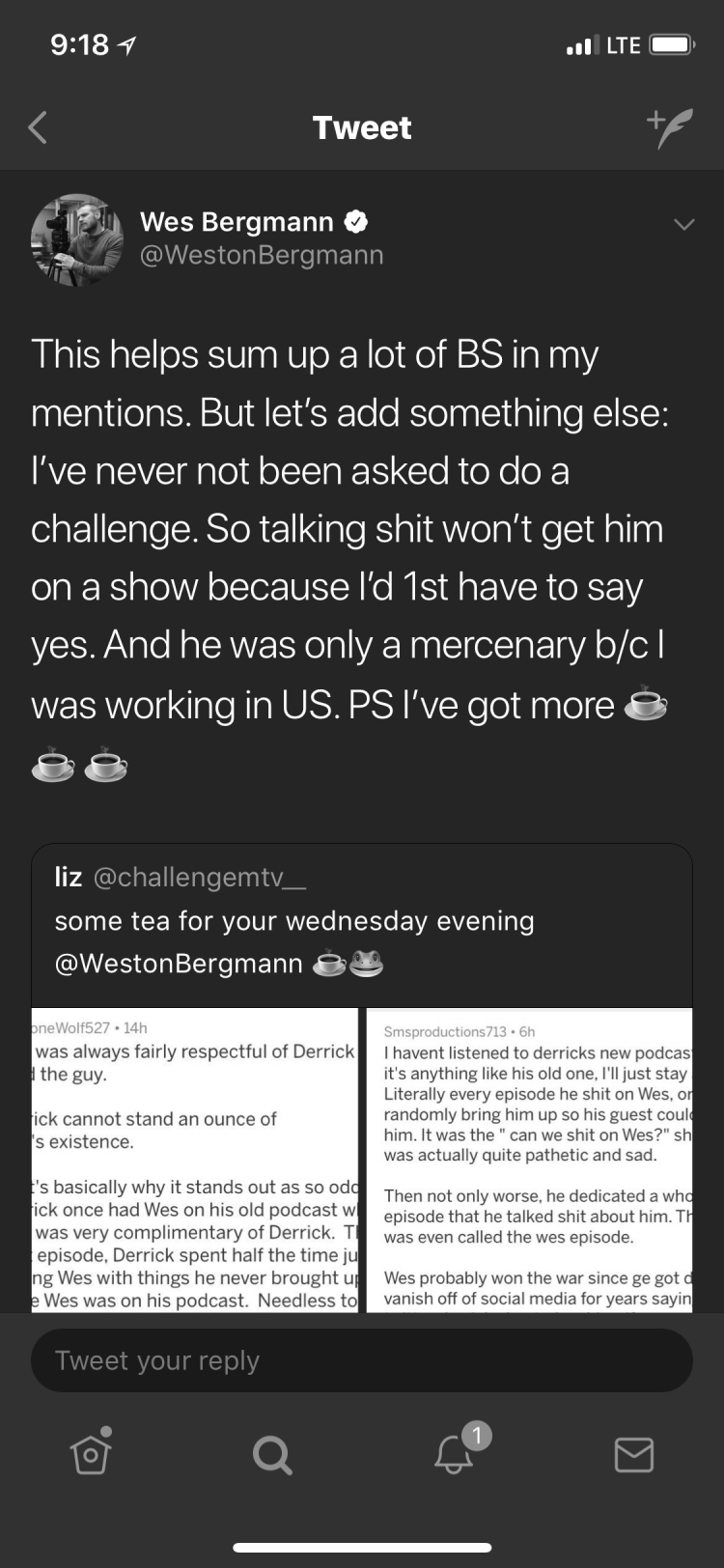View the left screenshot from OneWolf527
Screen dimensions: 724x1568
(x=194, y=1160)
